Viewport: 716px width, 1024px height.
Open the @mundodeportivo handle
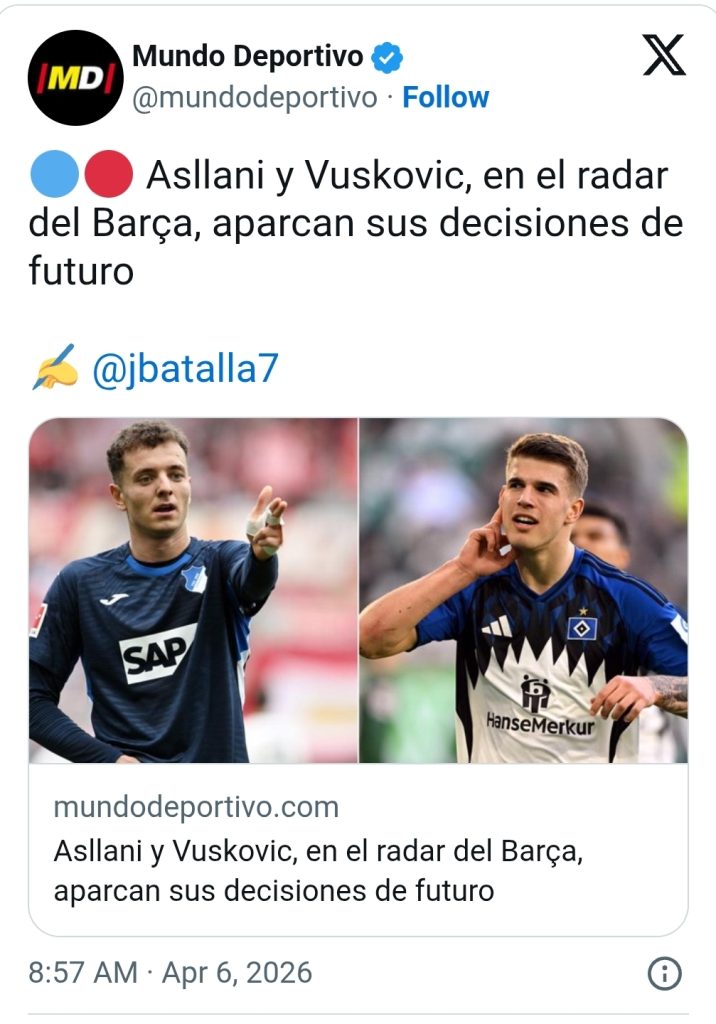[255, 98]
